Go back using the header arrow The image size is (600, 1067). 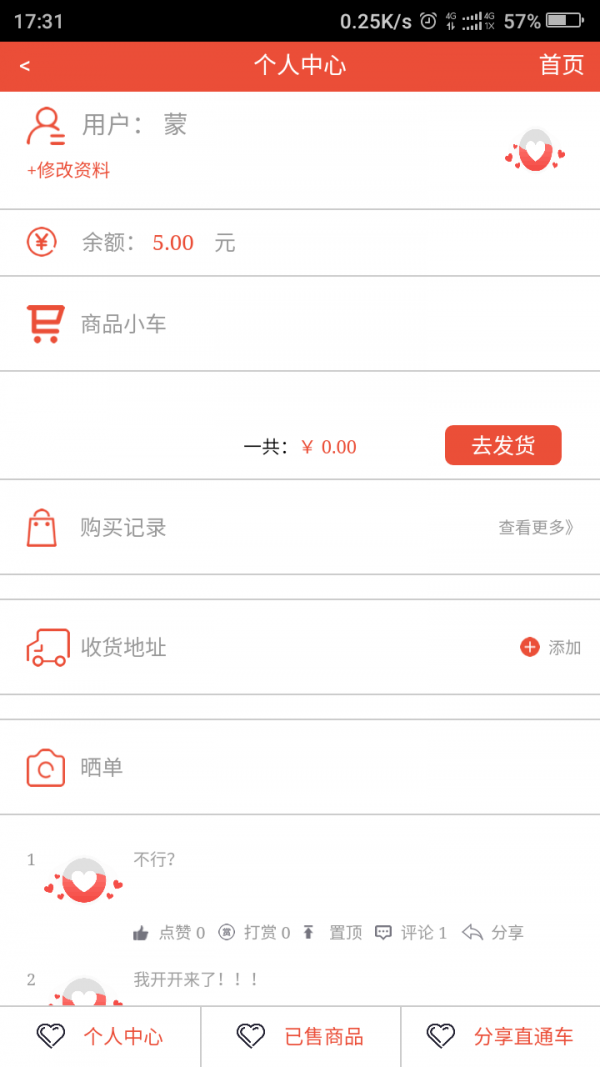(x=25, y=67)
